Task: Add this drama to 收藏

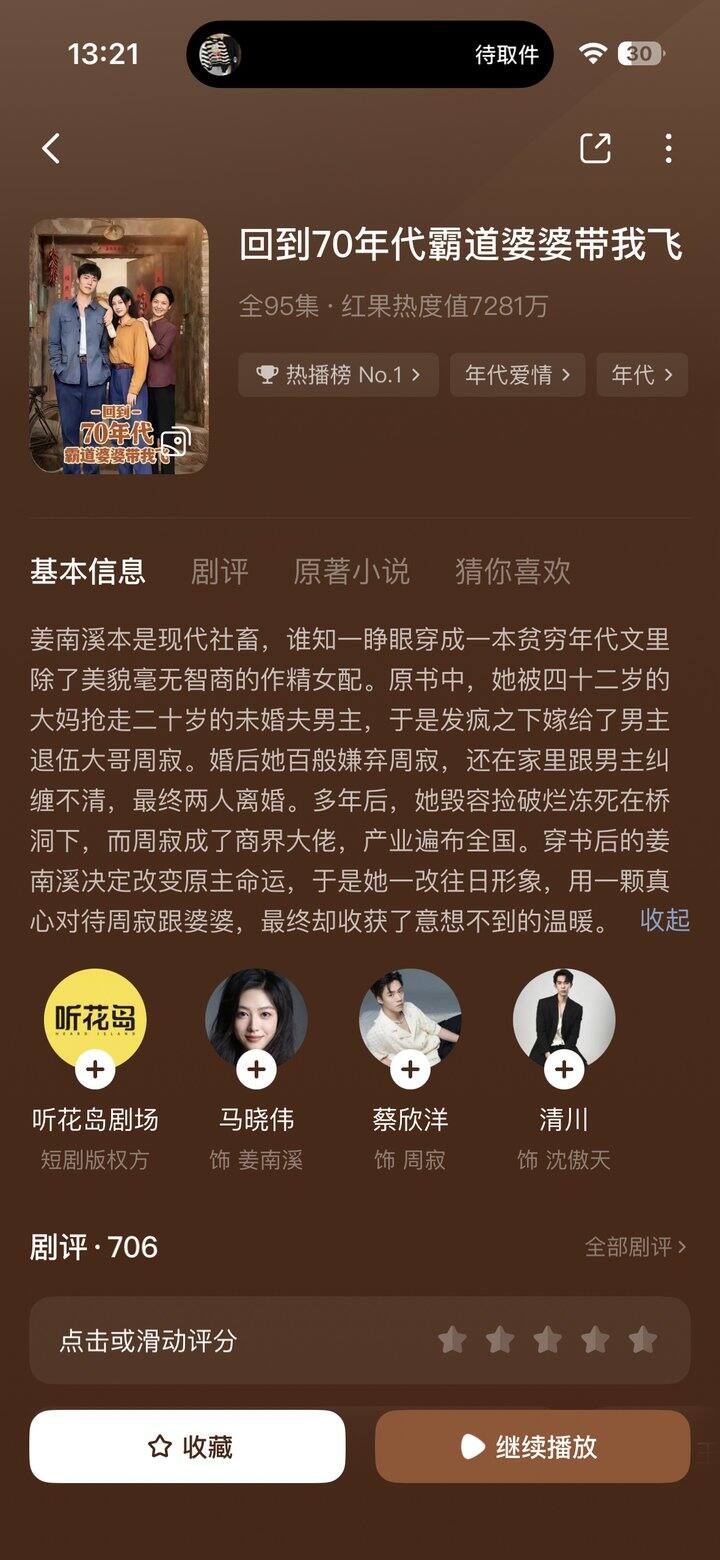Action: click(x=187, y=1446)
